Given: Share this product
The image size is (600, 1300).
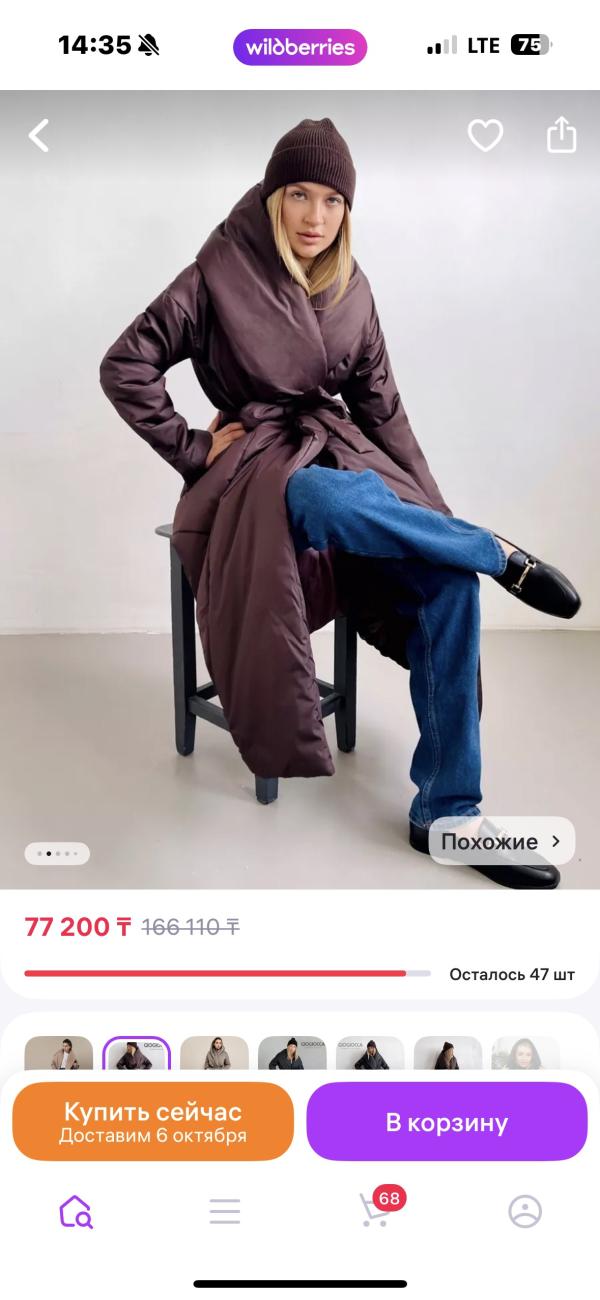Looking at the screenshot, I should click(561, 135).
